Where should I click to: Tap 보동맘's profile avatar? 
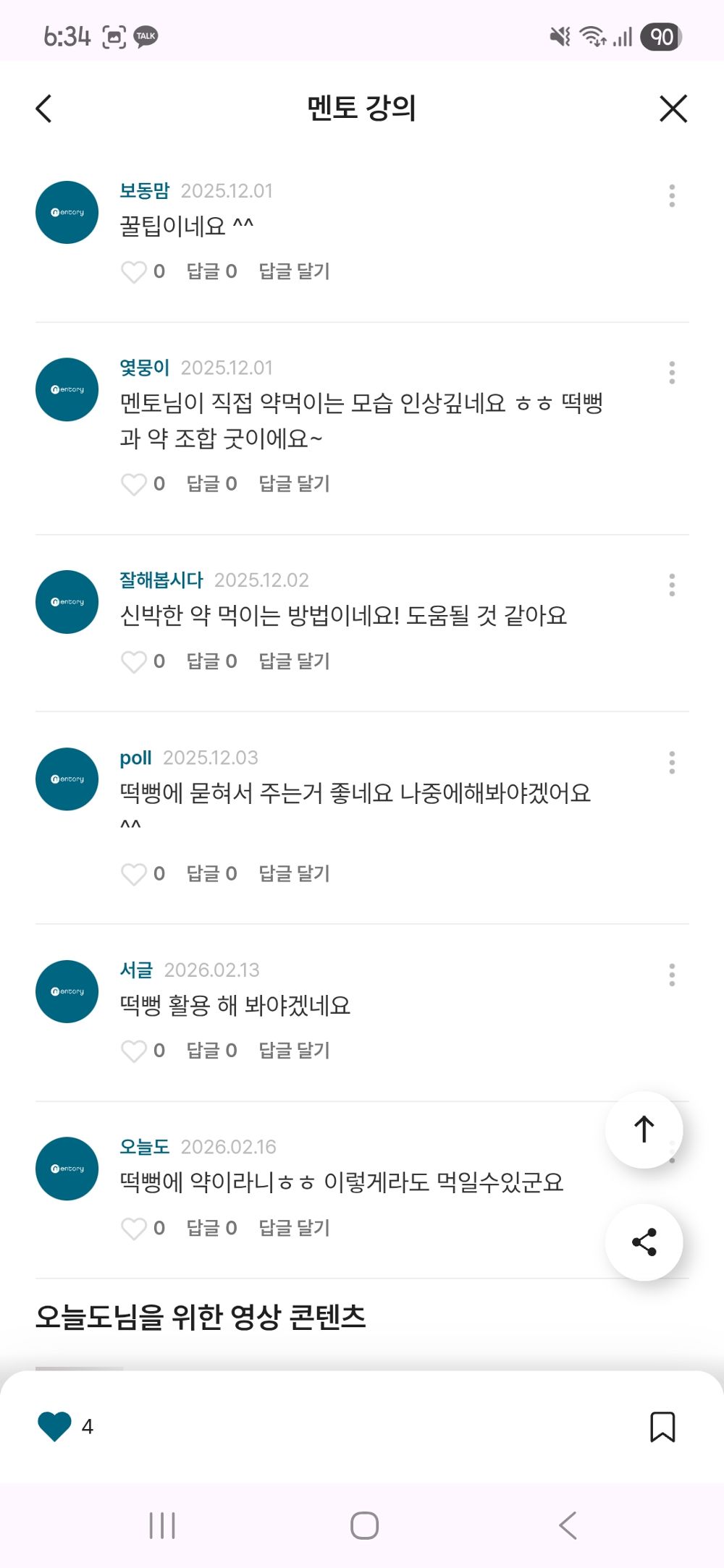pos(66,212)
